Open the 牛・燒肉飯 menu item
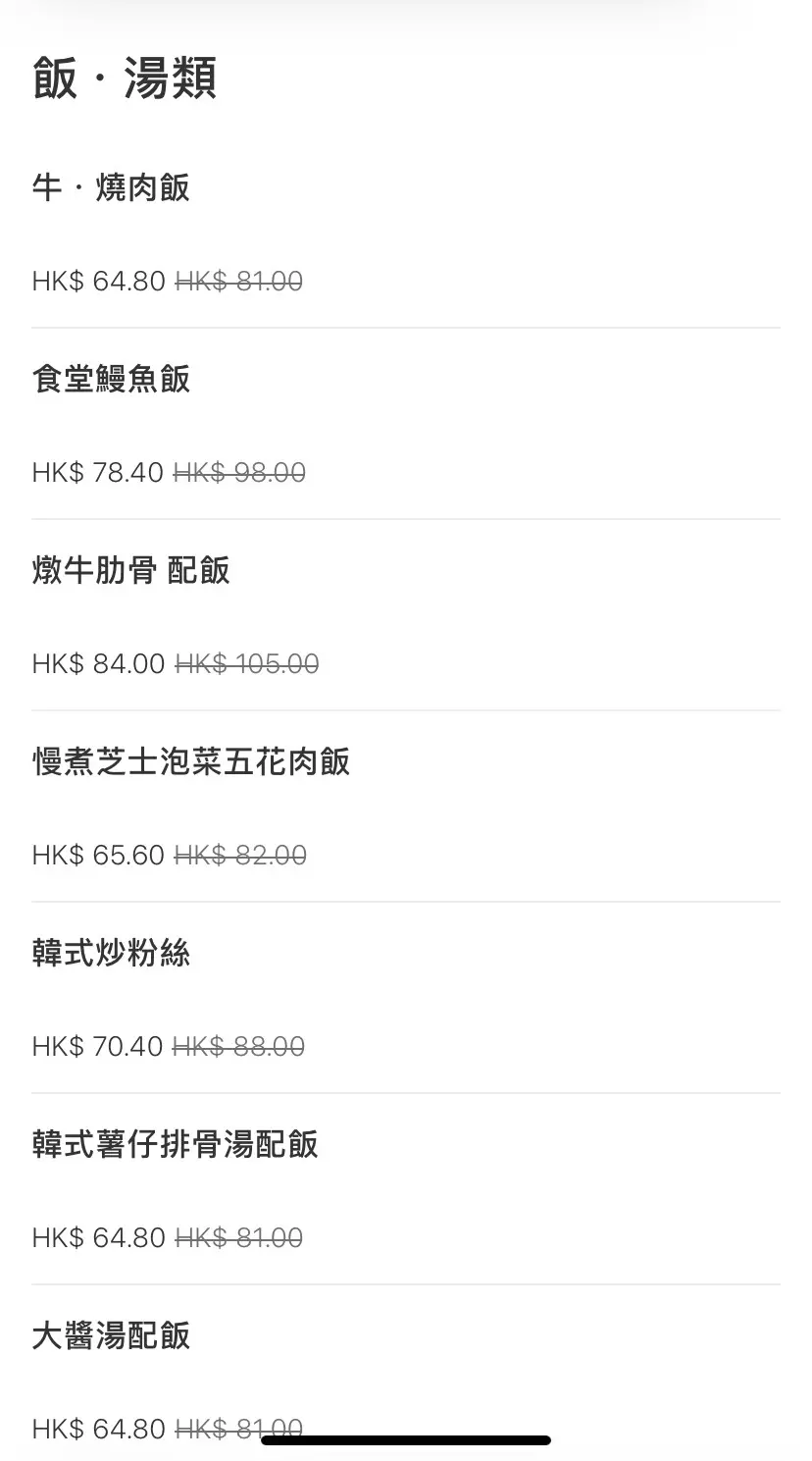This screenshot has height=1461, width=812. coord(111,187)
